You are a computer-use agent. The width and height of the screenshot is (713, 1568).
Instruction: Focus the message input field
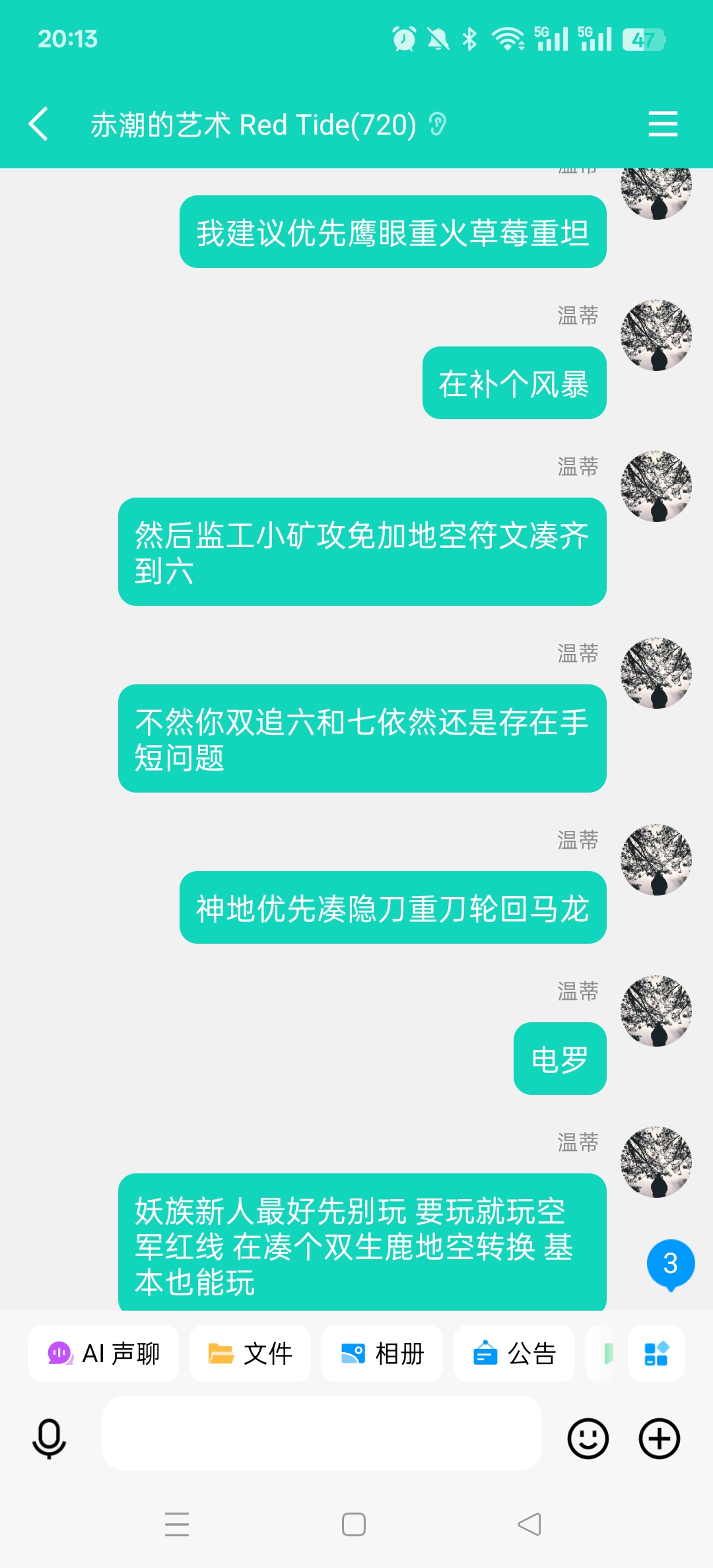322,1433
